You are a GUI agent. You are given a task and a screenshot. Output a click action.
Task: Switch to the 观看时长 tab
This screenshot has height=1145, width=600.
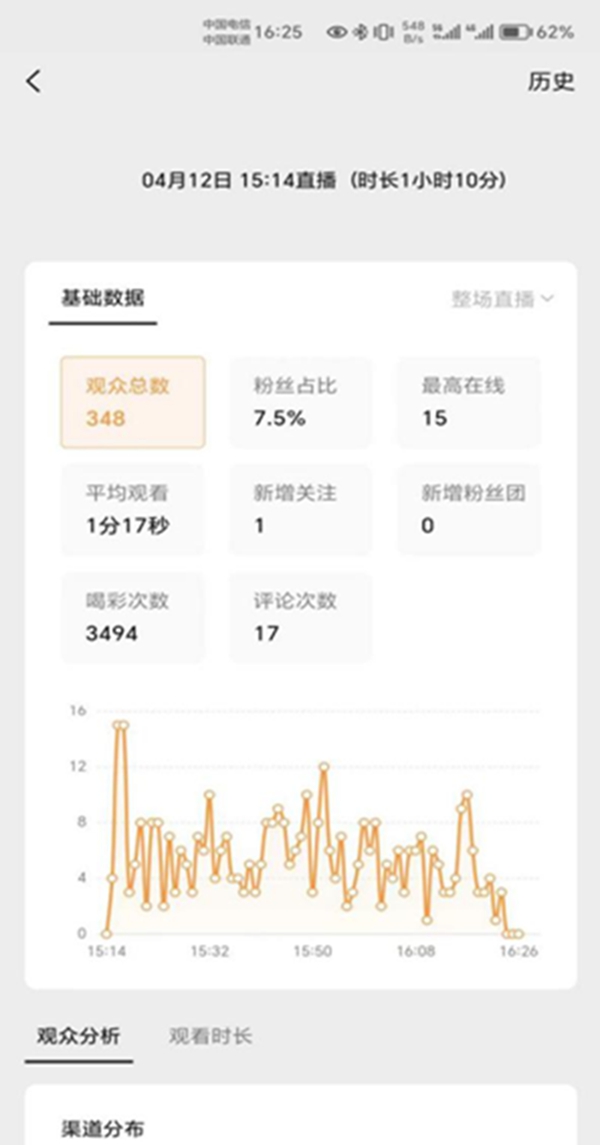pos(210,1036)
